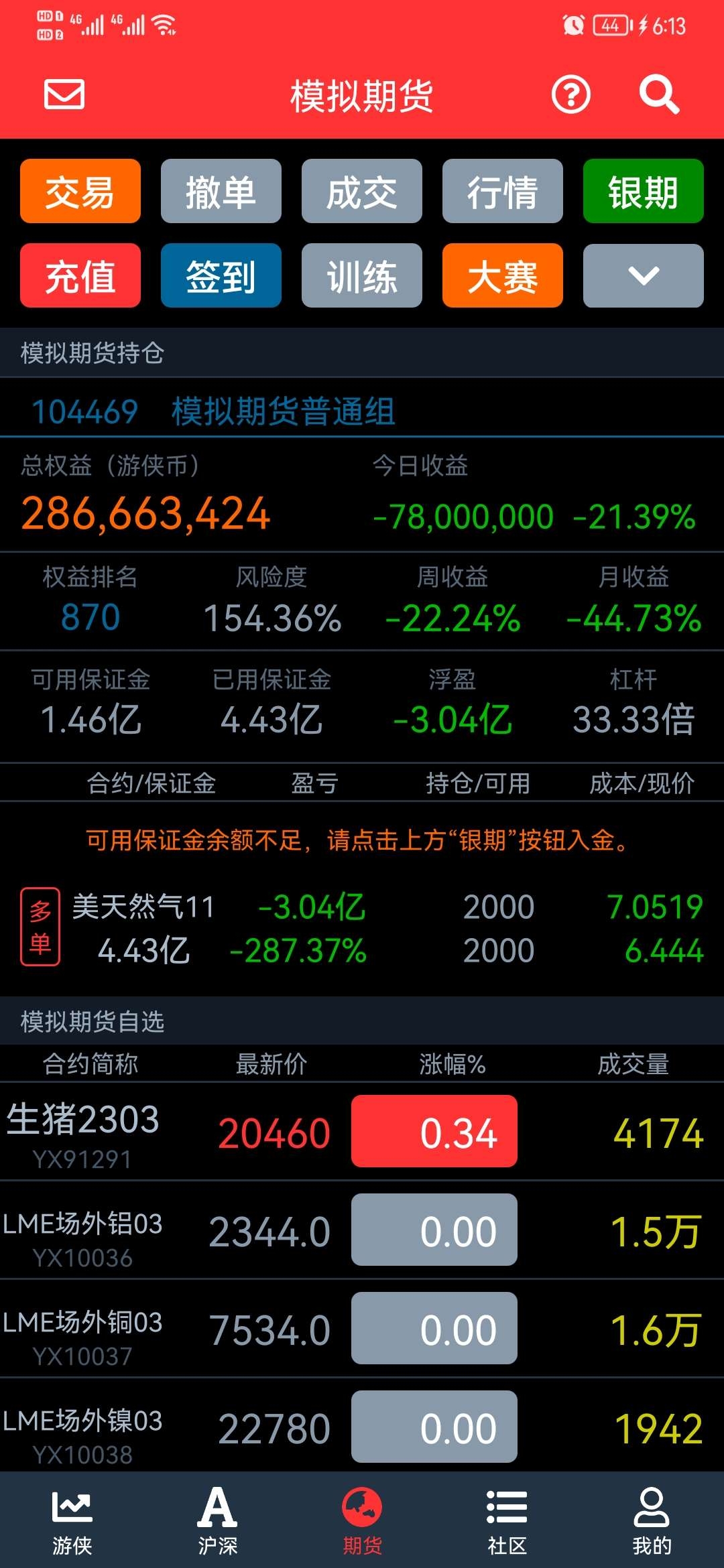Tap the 行情 market quotes button

503,191
